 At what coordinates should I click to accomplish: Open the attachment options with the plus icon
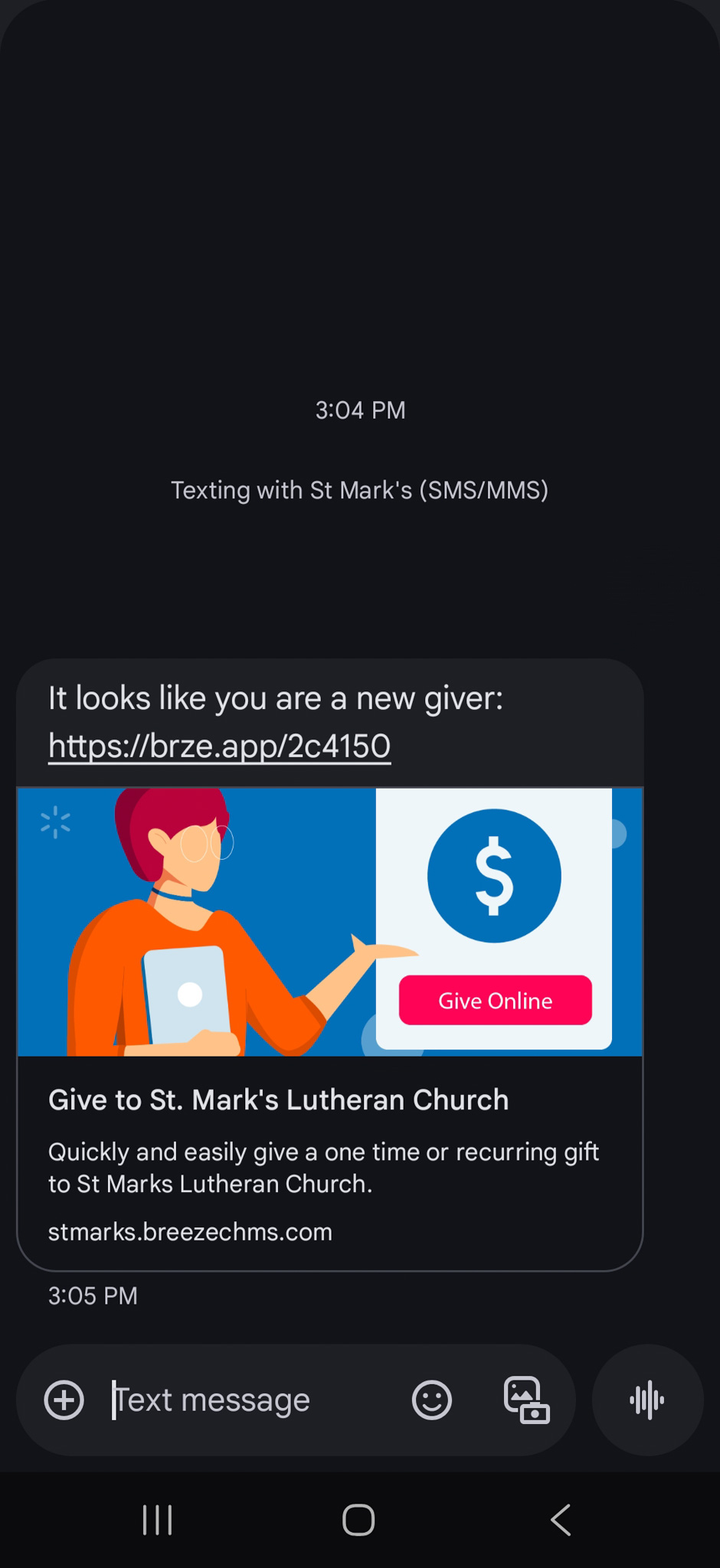[64, 1399]
